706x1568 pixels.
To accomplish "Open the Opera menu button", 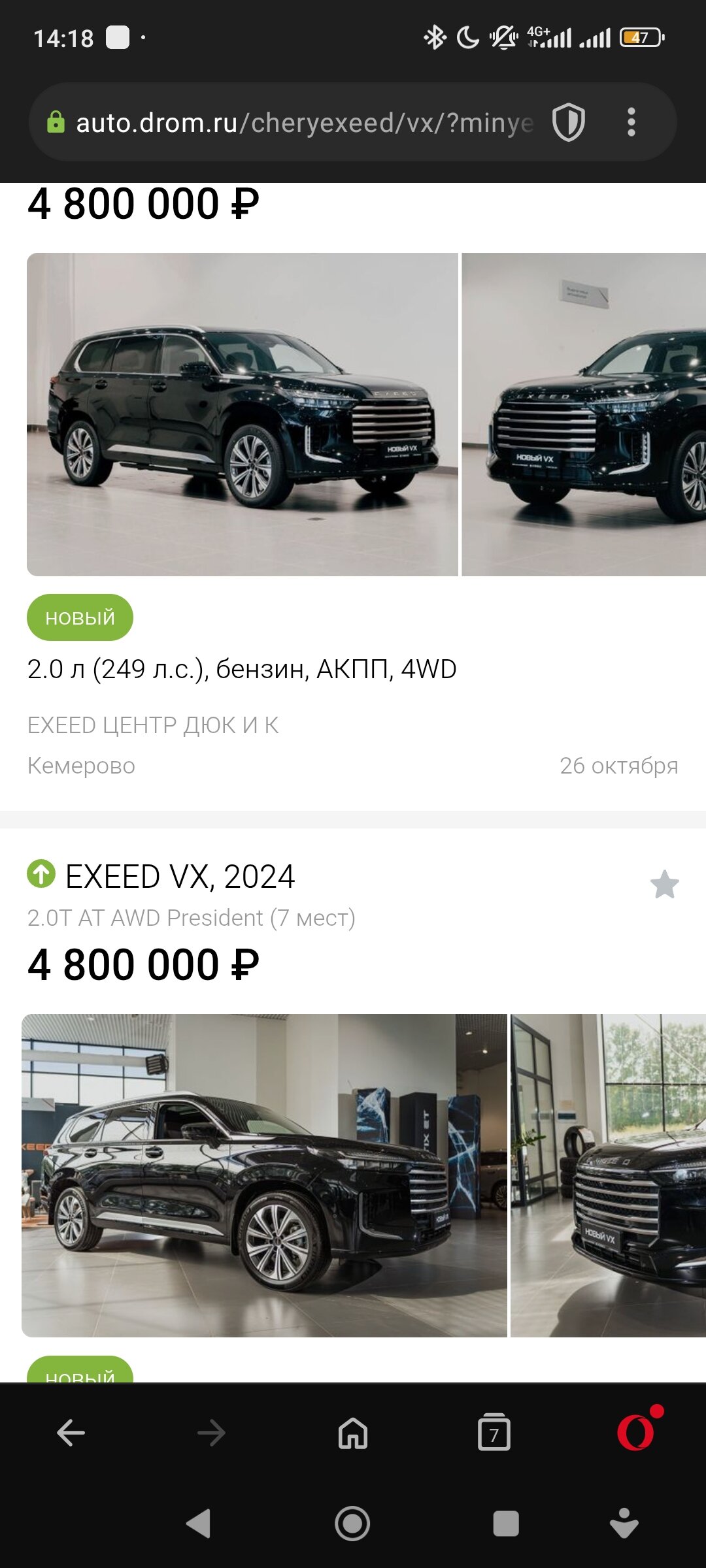I will 636,1432.
